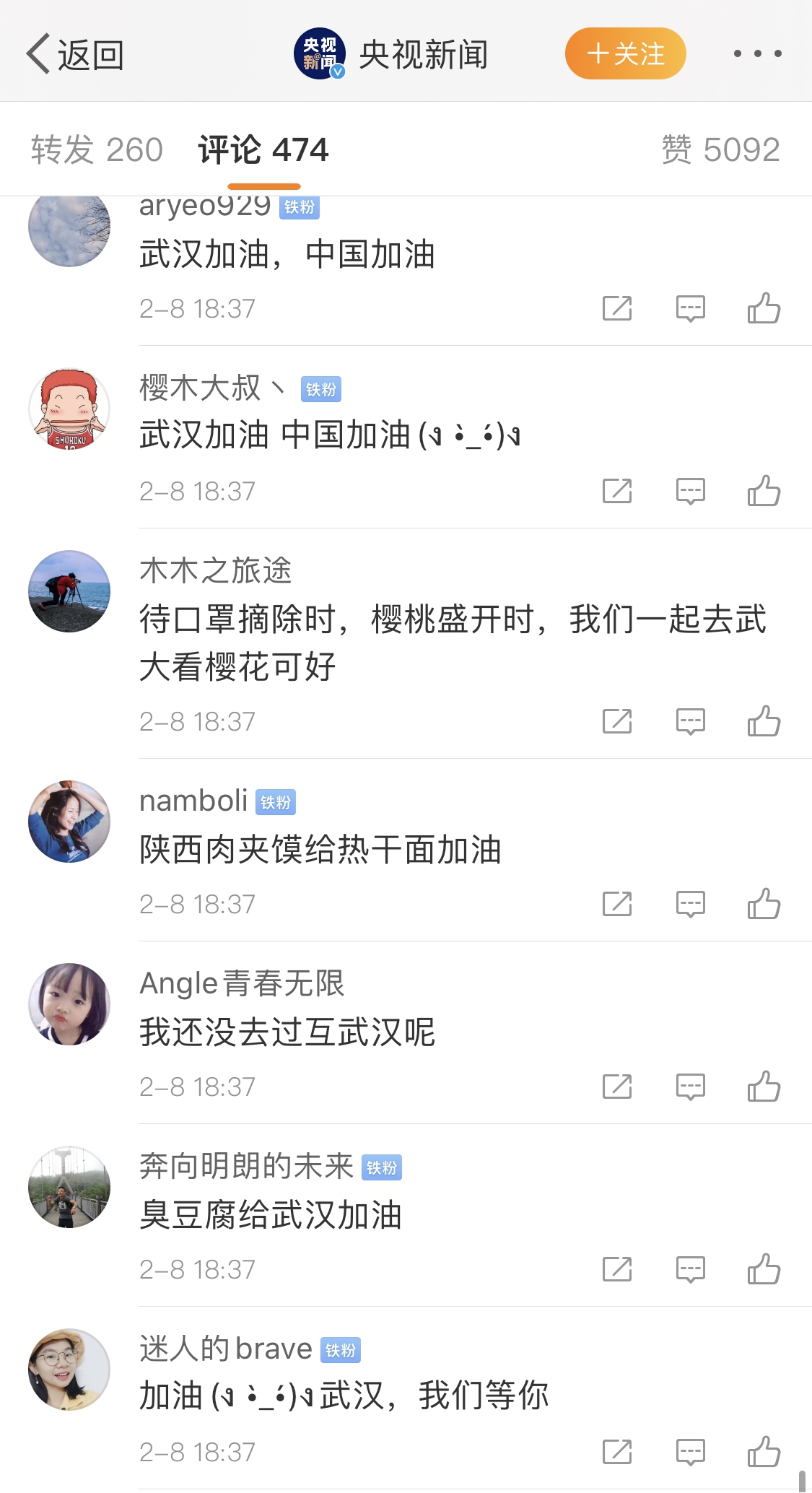Viewport: 812px width, 1493px height.
Task: Open 樱木大叔's profile avatar
Action: pos(69,409)
